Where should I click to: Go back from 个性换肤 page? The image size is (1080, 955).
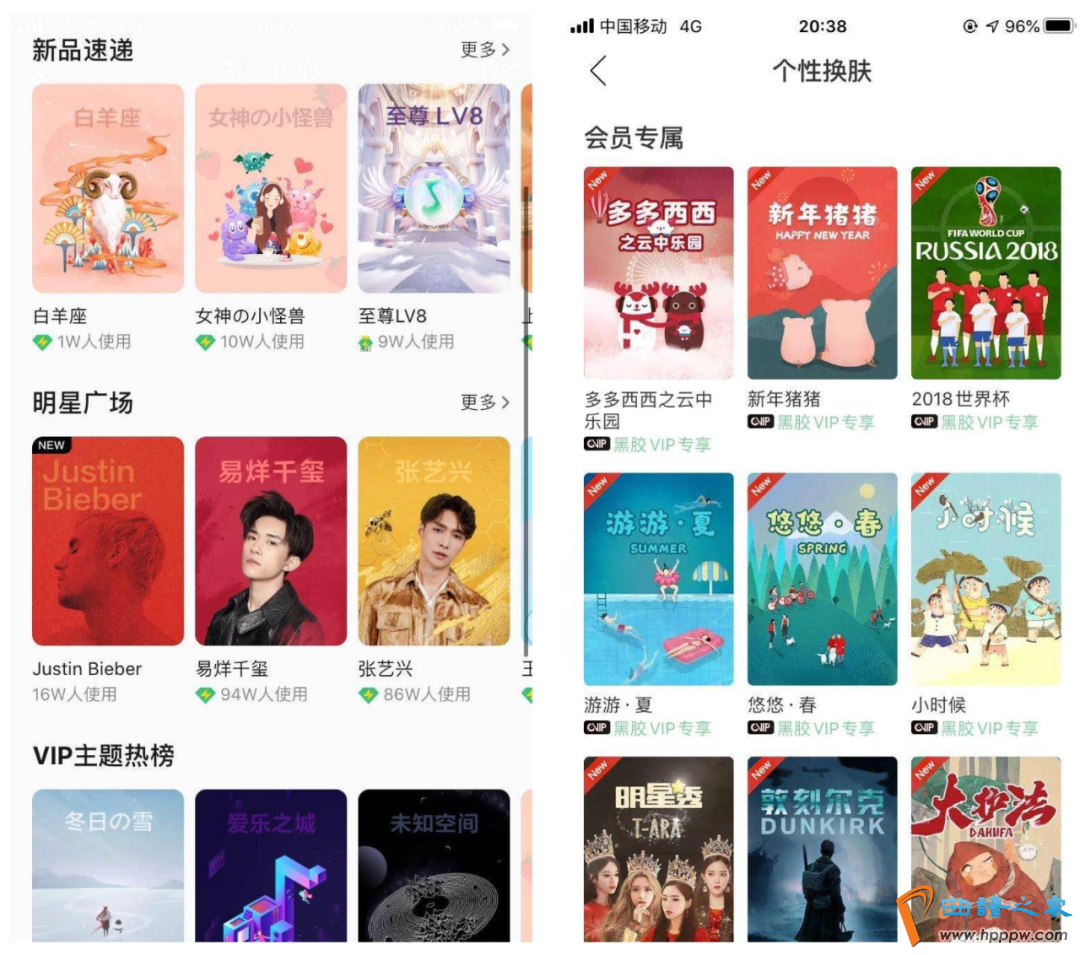598,71
